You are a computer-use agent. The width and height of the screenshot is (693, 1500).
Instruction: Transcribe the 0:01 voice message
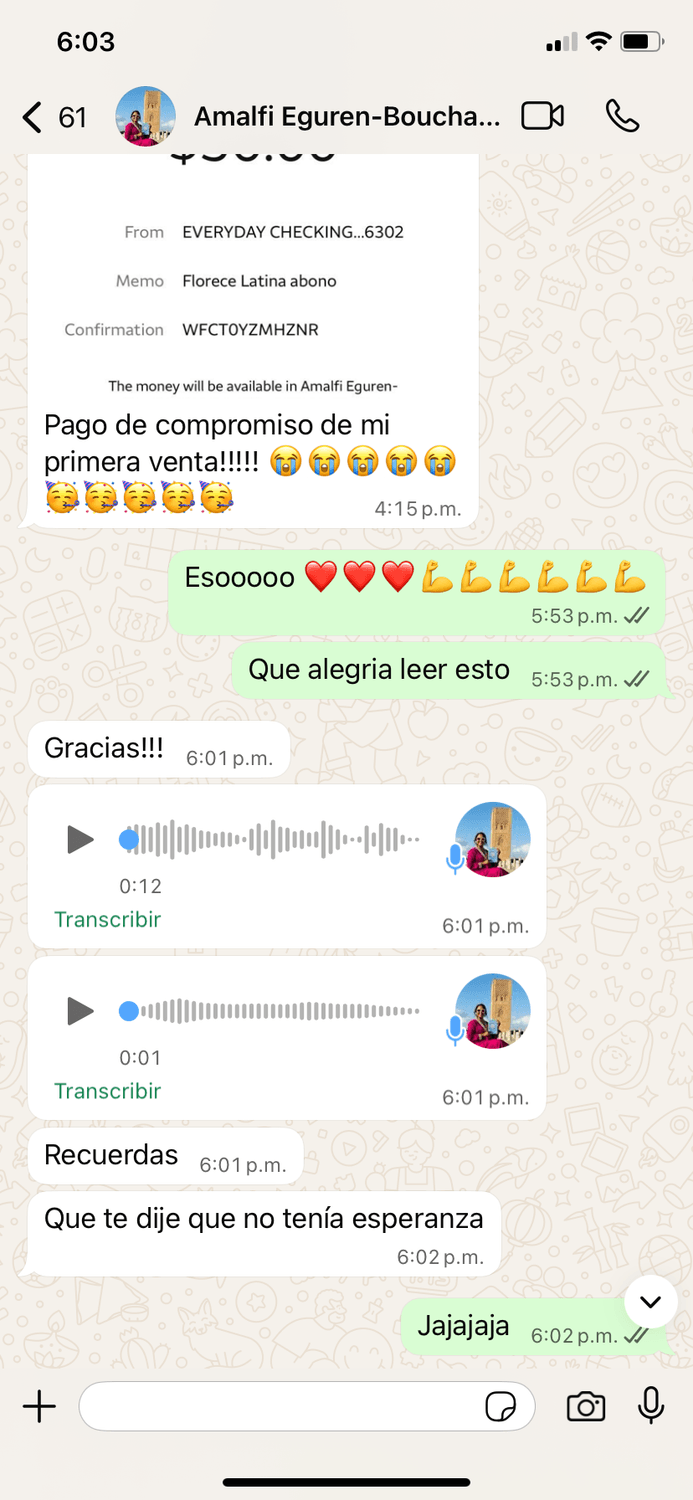pyautogui.click(x=107, y=1091)
